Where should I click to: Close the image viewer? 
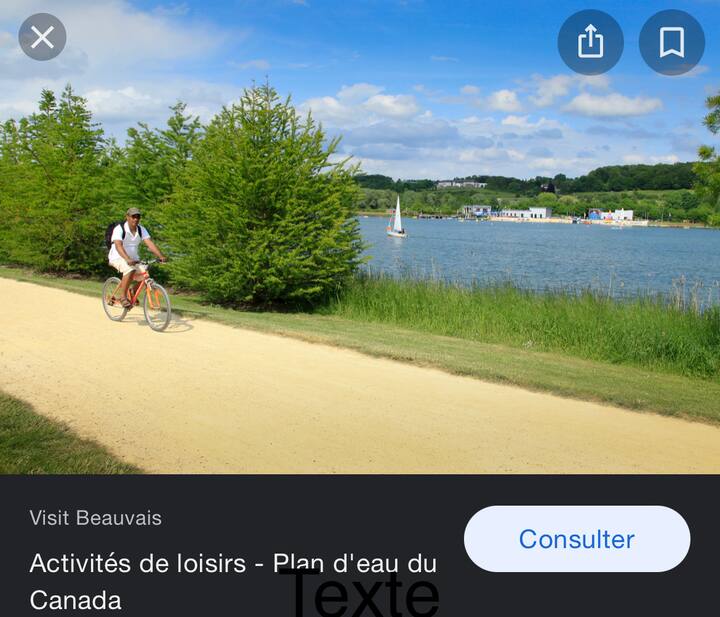pos(42,38)
